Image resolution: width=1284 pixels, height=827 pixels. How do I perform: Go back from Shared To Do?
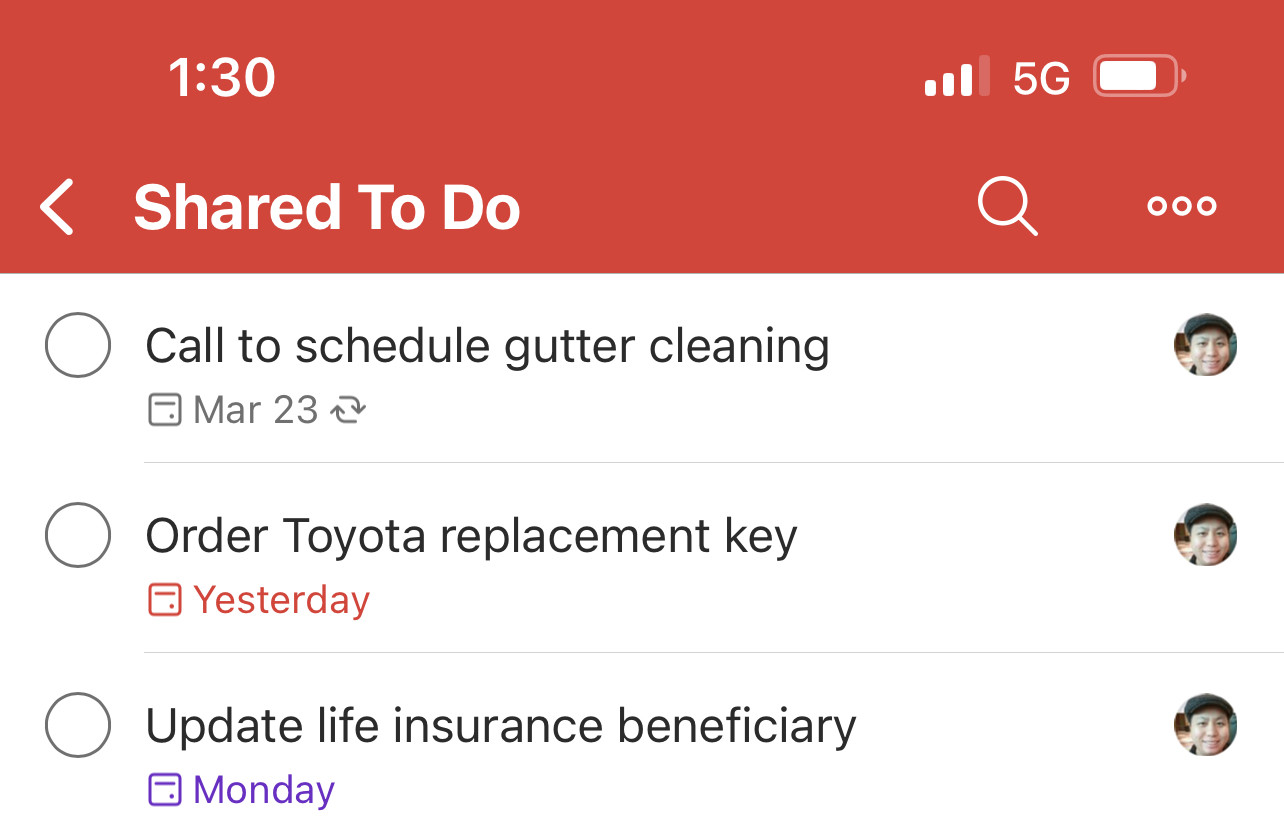click(58, 207)
